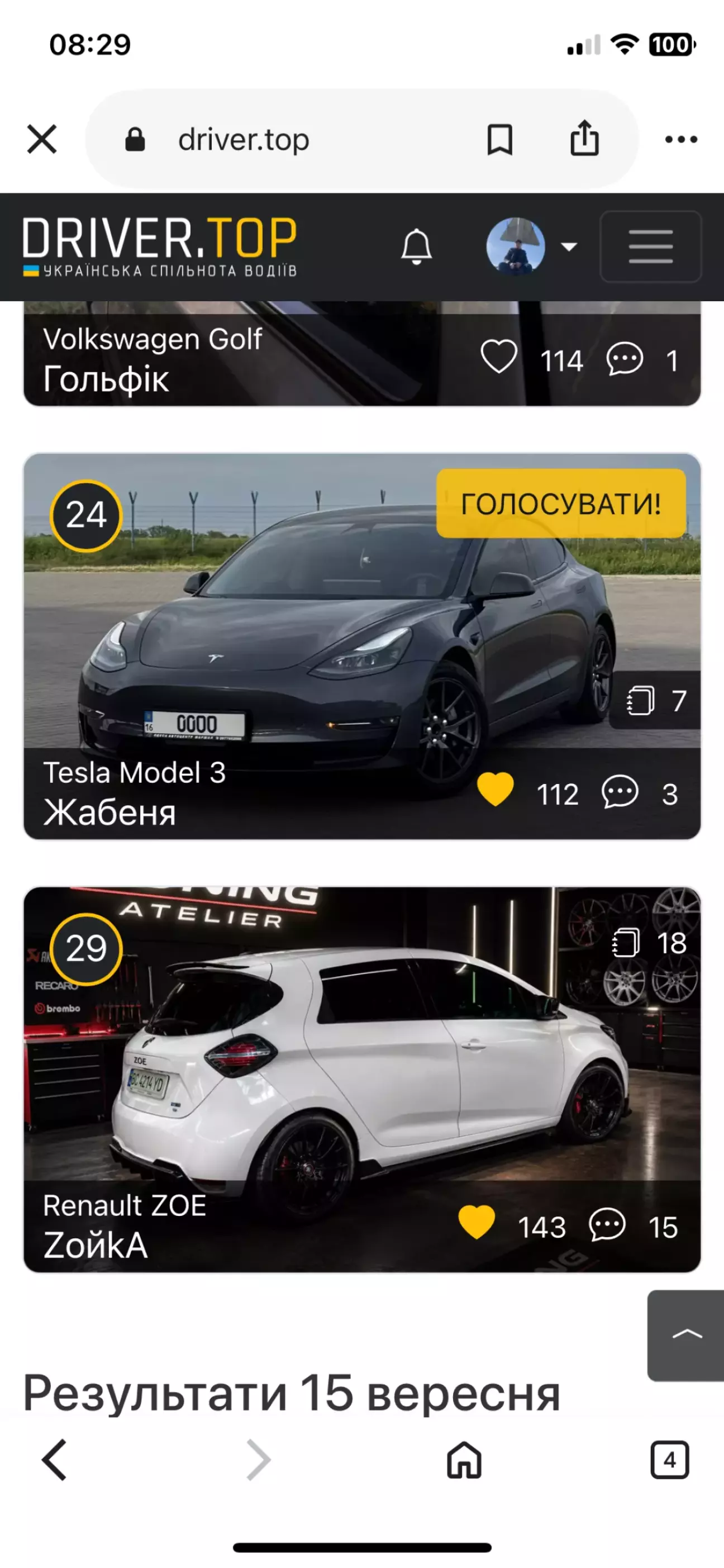Open the Tesla Model 3 Жабеня card
This screenshot has height=1568, width=724.
(362, 647)
